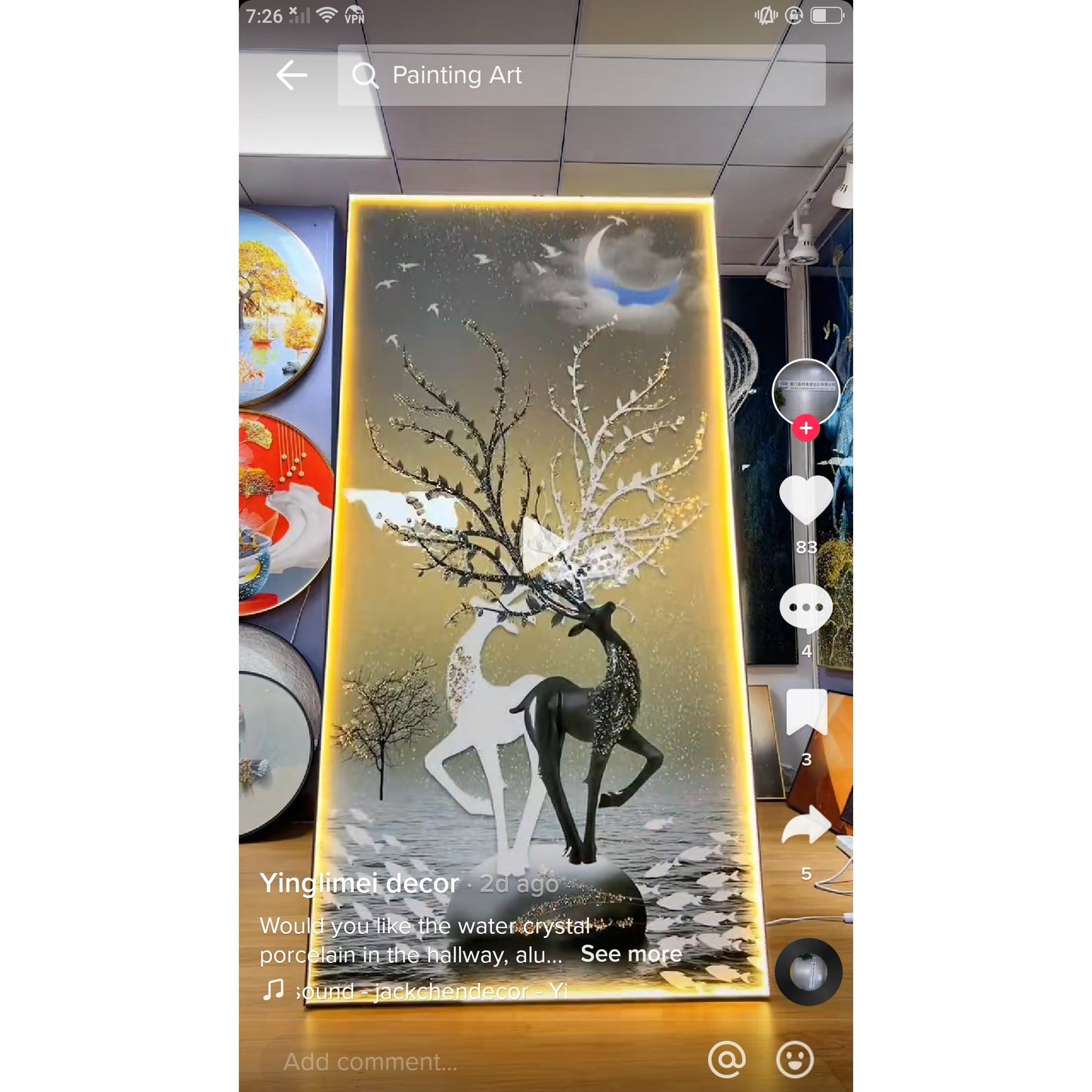Open Yinglimei decor's profile name
This screenshot has width=1092, height=1092.
coord(359,883)
